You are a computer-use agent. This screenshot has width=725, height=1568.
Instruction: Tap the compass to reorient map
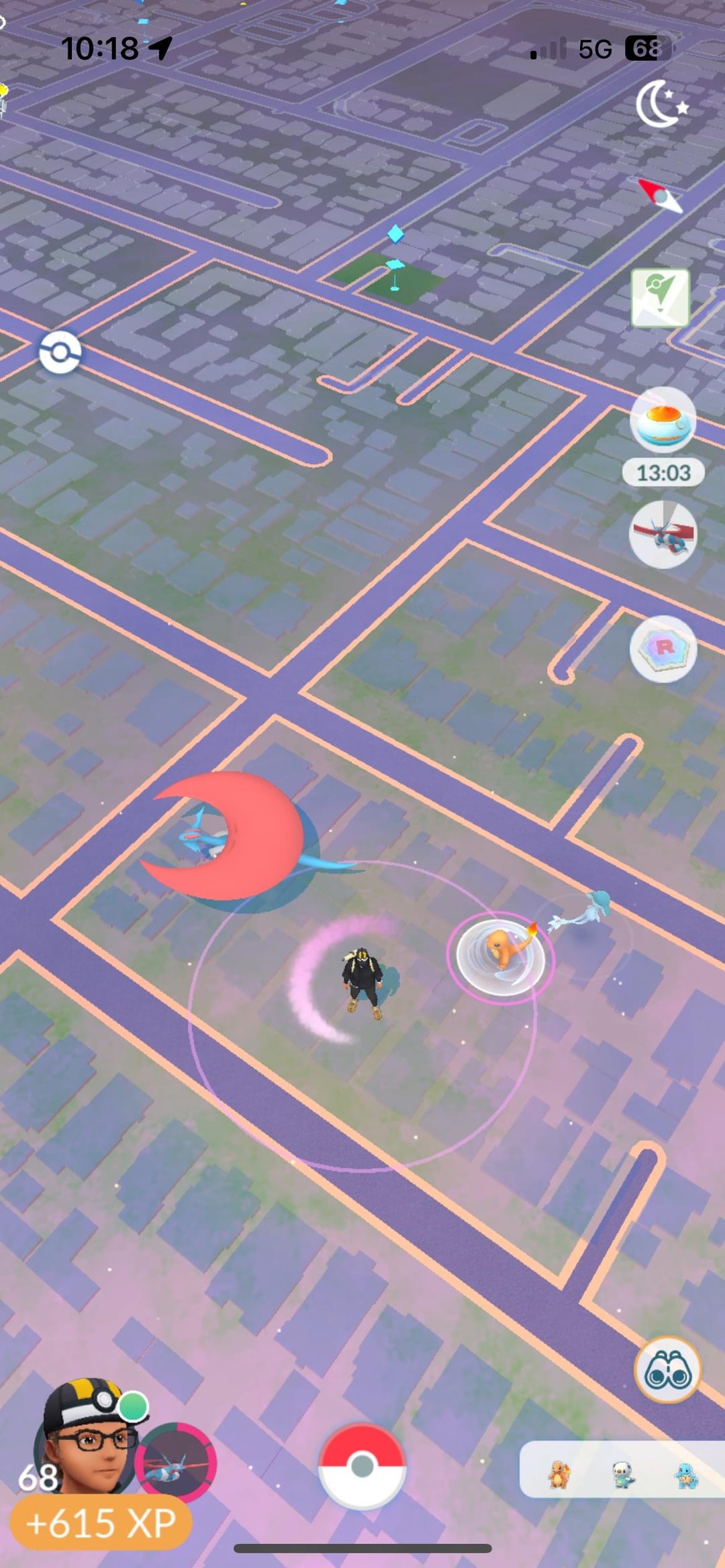[x=660, y=195]
